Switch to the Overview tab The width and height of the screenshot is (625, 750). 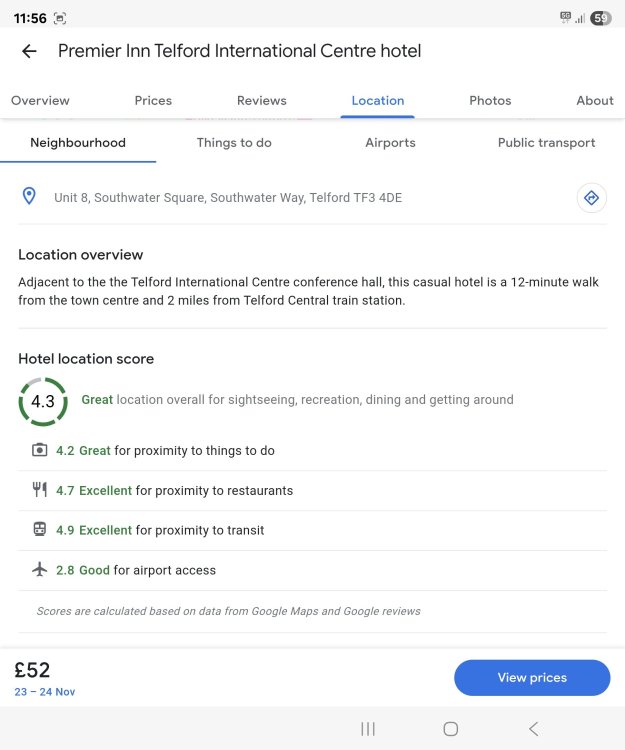pos(40,101)
